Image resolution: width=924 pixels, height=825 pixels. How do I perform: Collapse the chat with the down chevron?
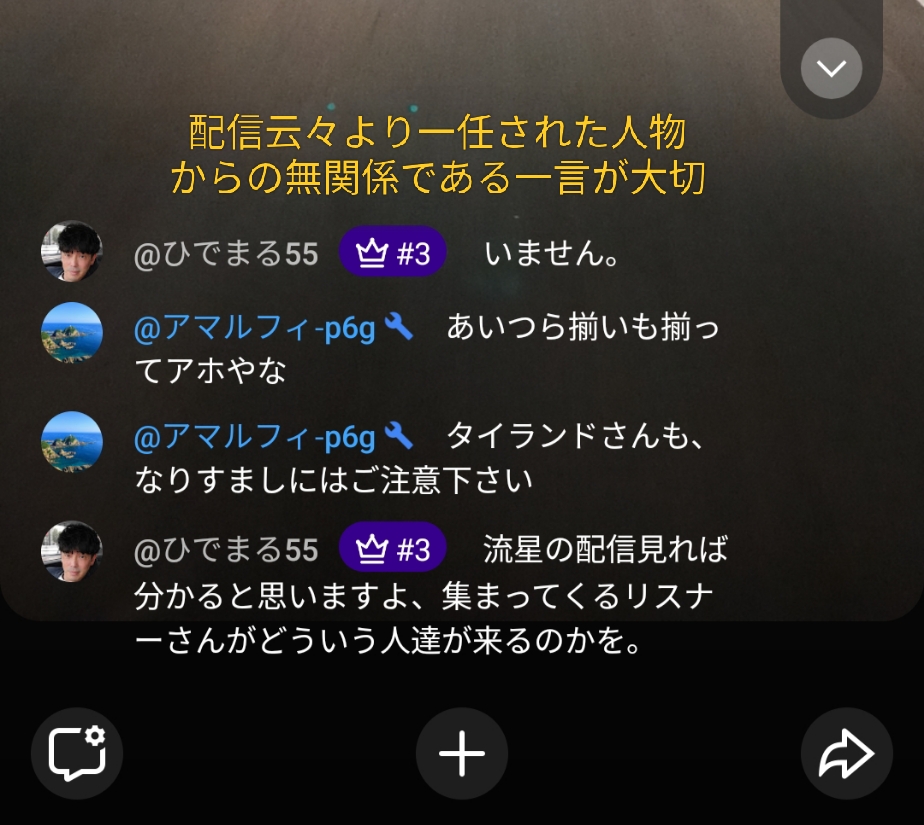click(831, 69)
